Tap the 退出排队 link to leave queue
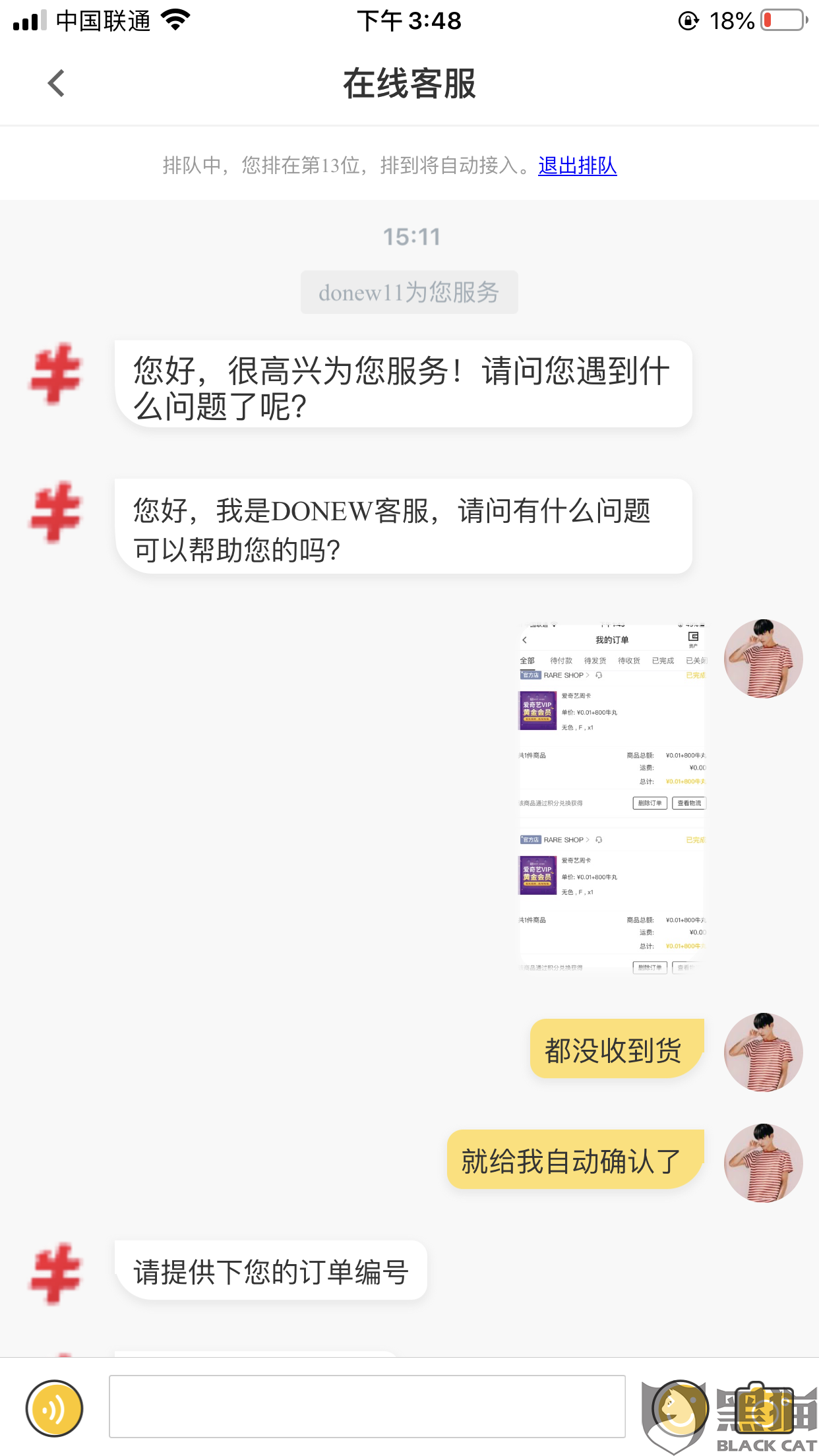819x1456 pixels. click(577, 166)
